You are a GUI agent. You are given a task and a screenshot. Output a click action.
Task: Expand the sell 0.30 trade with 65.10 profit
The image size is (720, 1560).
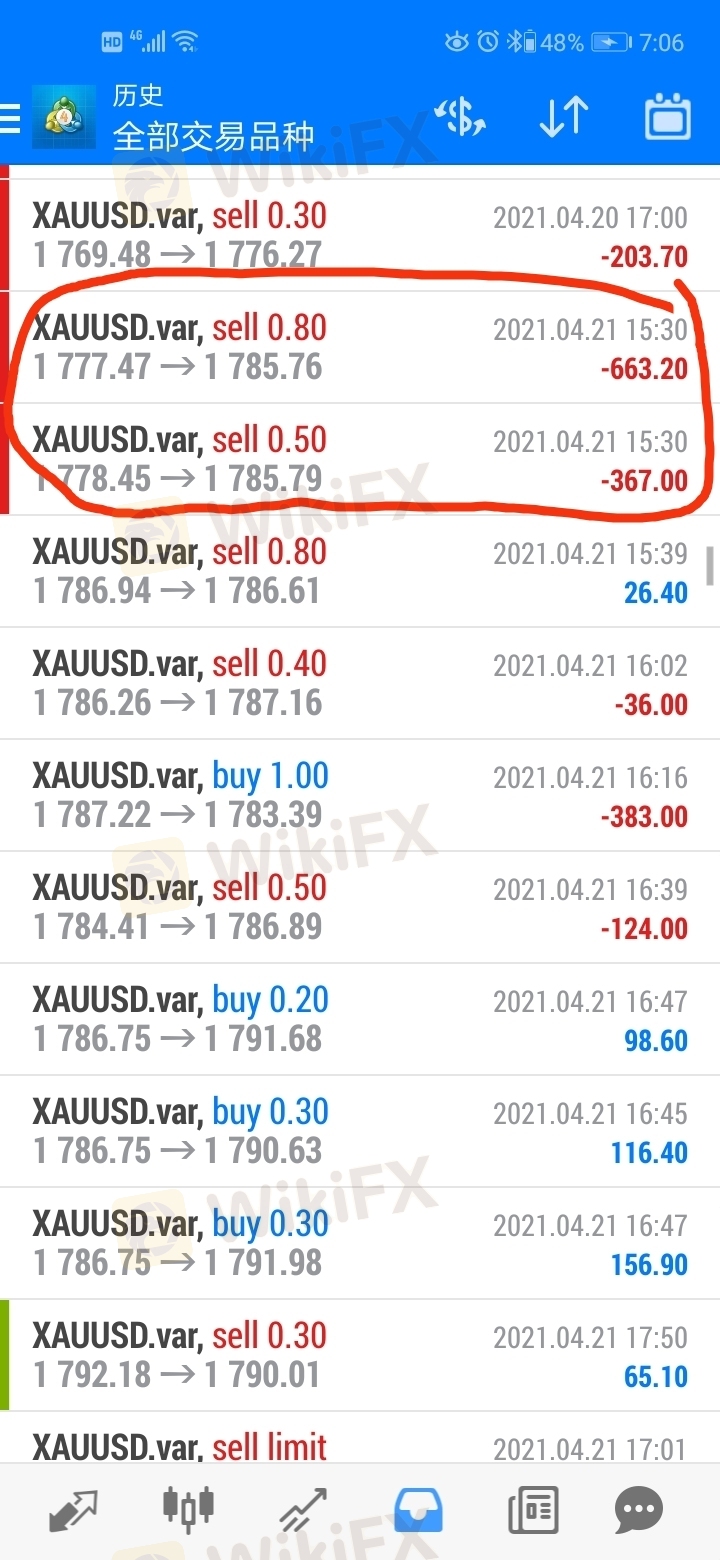tap(360, 1355)
